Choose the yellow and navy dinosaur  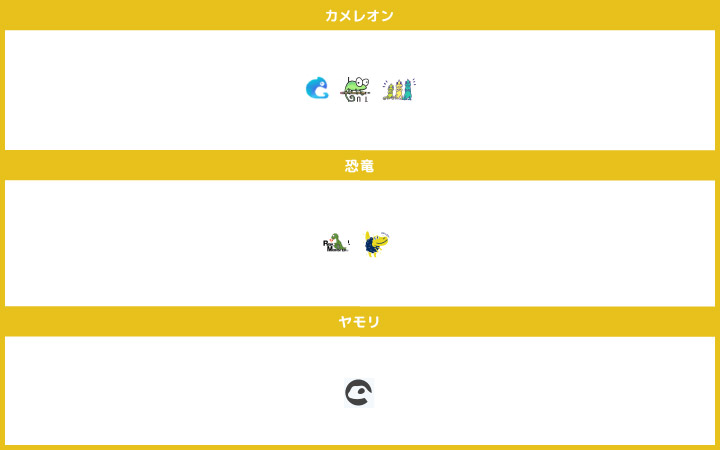click(376, 243)
